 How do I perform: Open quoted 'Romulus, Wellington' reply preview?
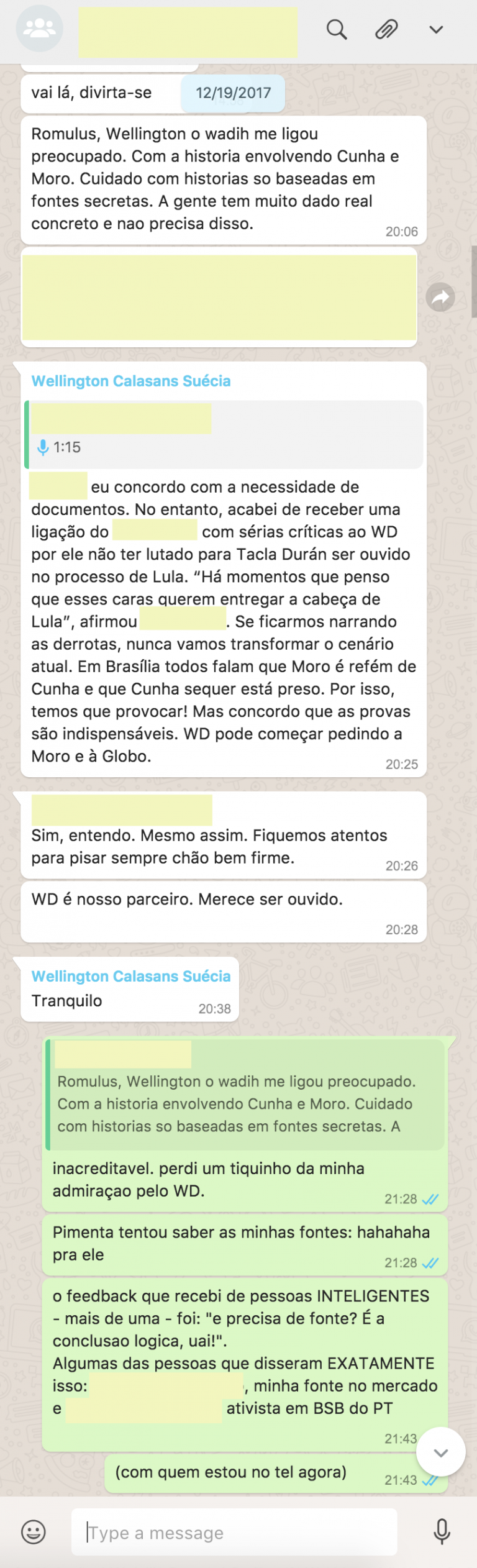coord(245,1095)
